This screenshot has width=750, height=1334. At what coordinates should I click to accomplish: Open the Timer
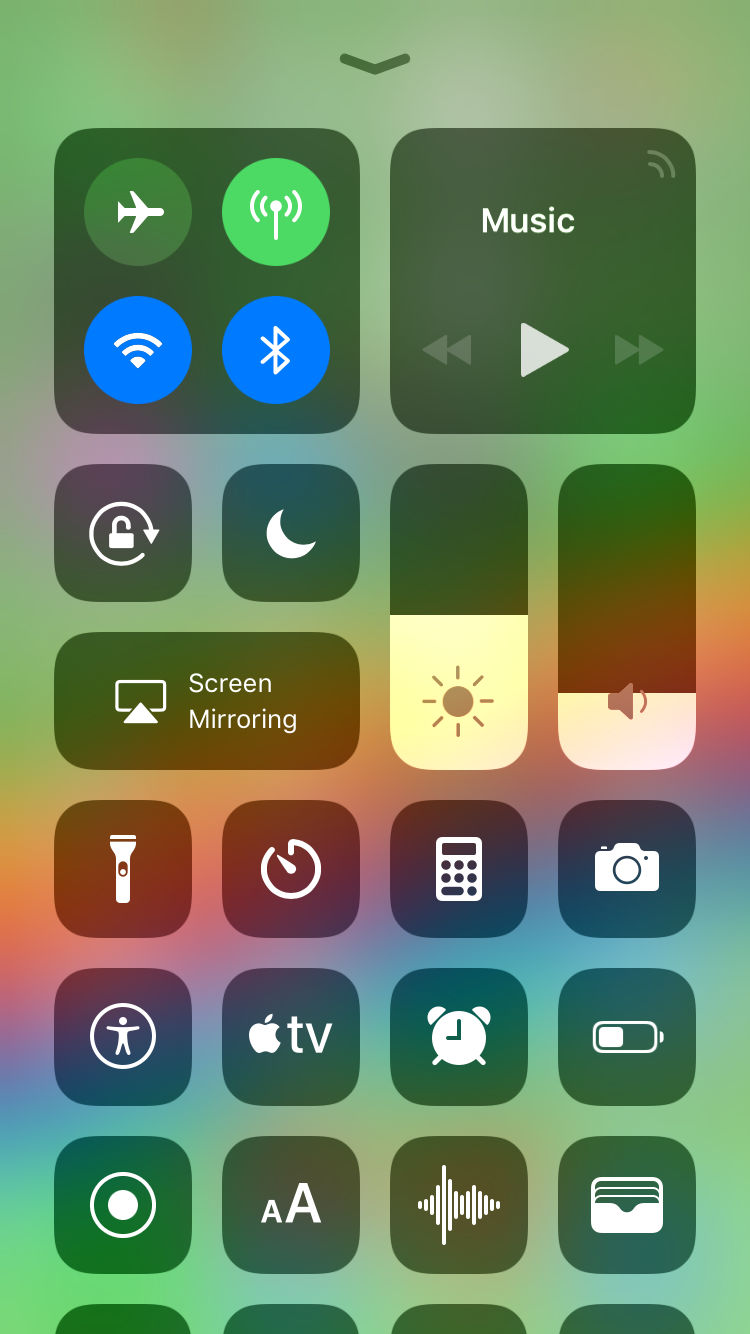click(x=291, y=869)
